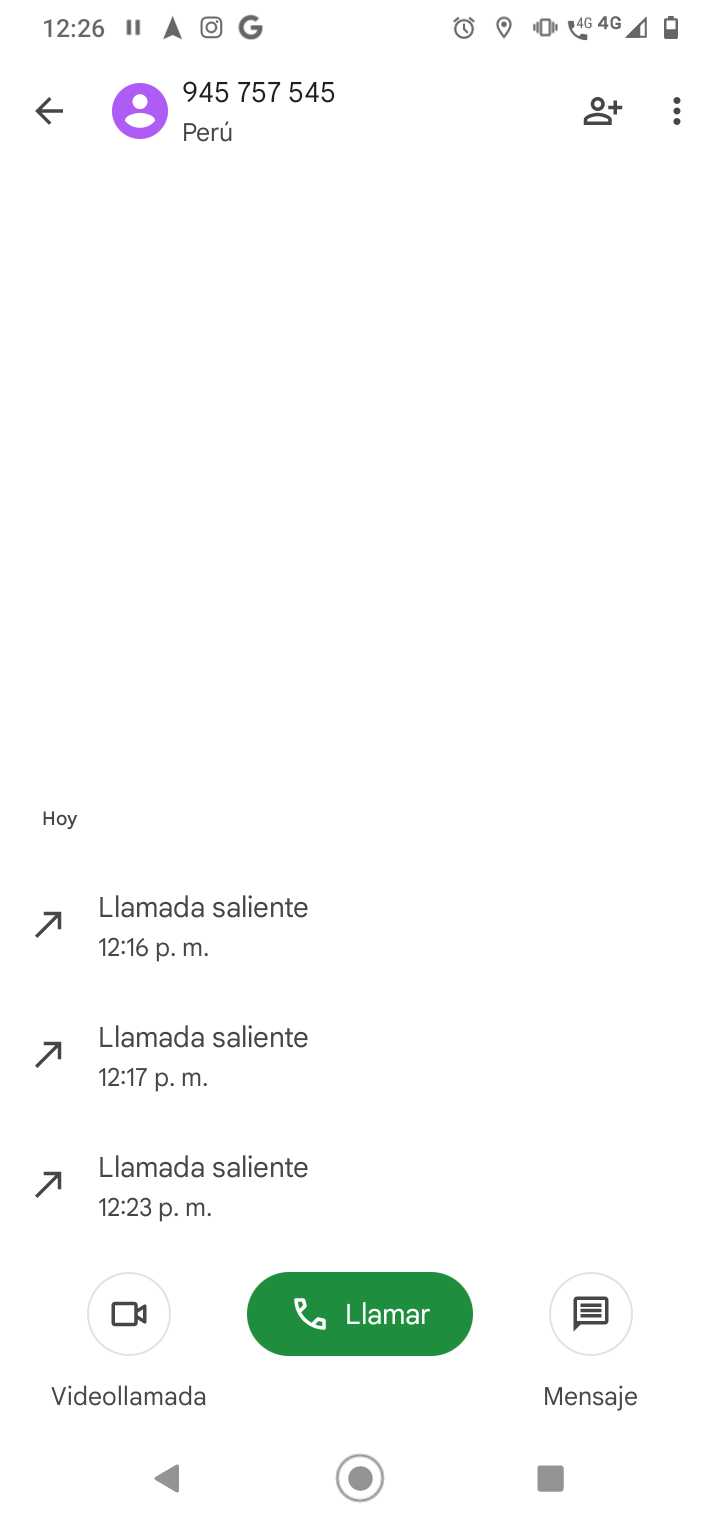Tap the green Llamar button
720x1520 pixels.
(360, 1314)
